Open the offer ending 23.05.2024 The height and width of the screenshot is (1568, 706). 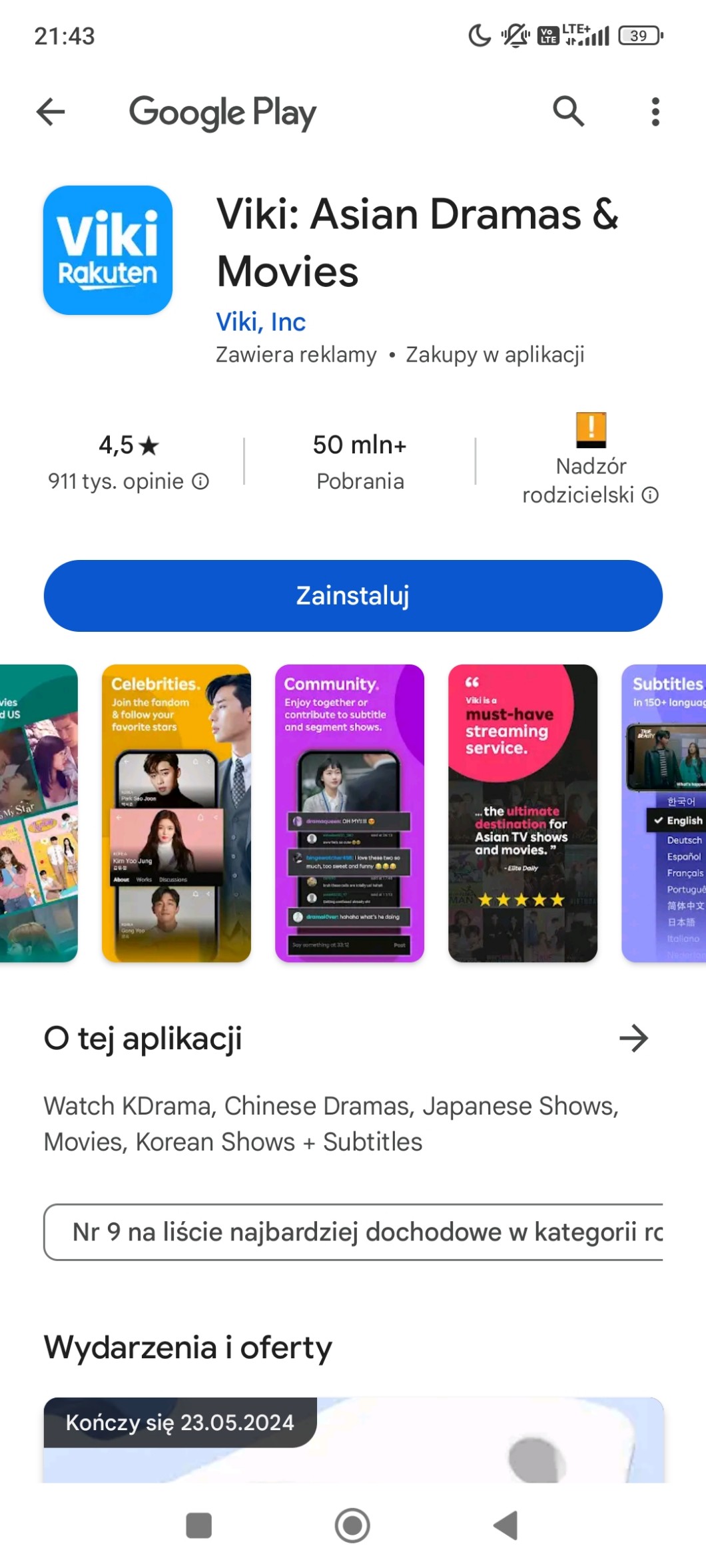coord(353,1440)
